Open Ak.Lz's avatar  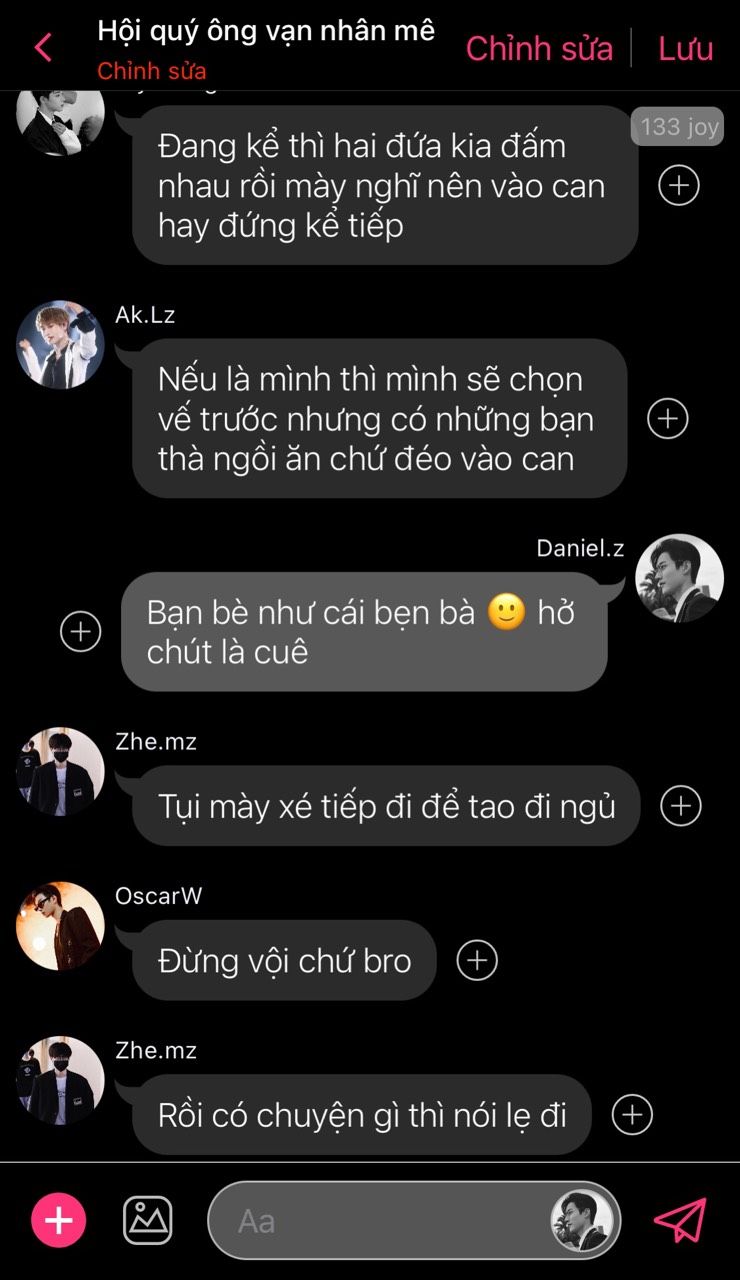point(60,344)
